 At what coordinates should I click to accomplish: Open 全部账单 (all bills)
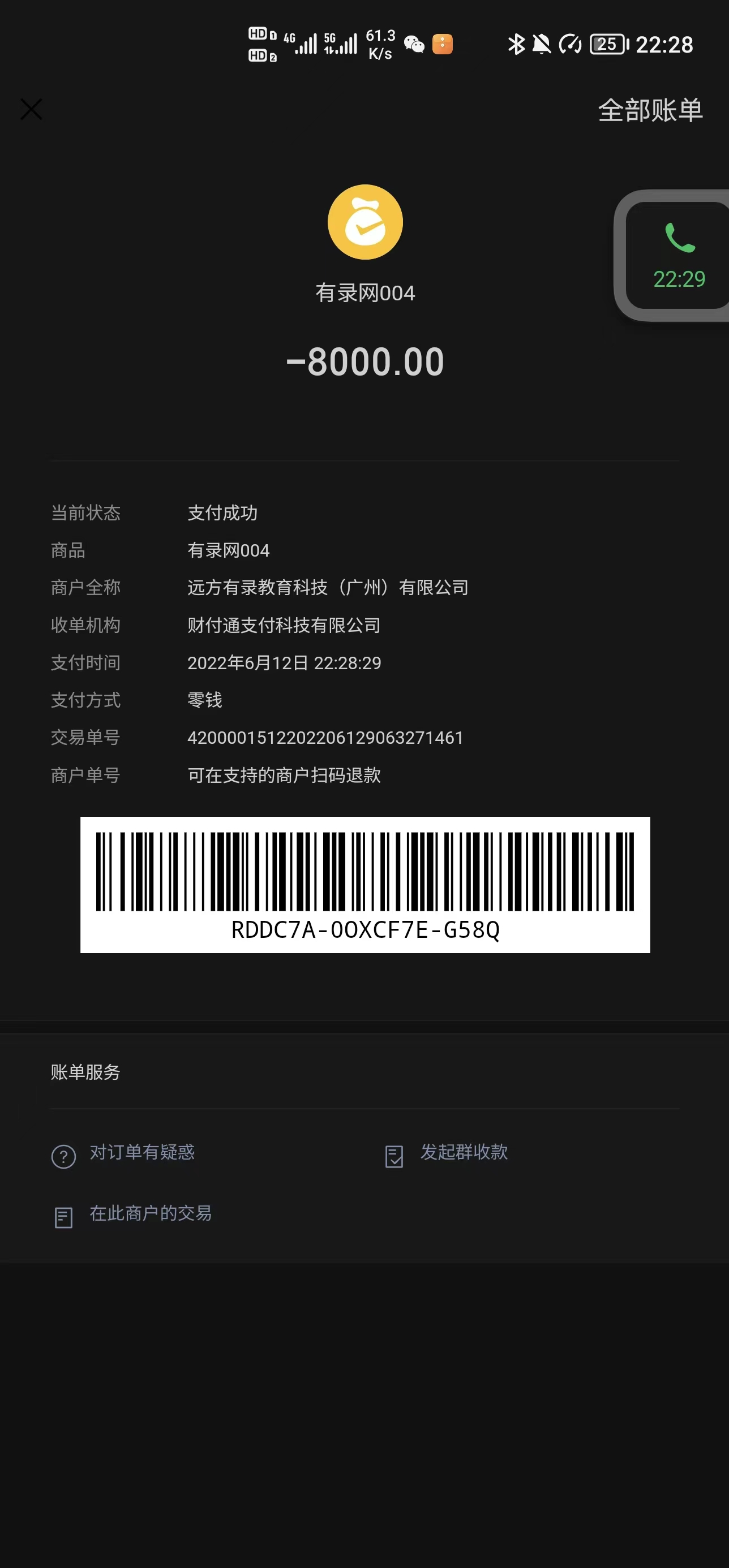click(x=650, y=110)
